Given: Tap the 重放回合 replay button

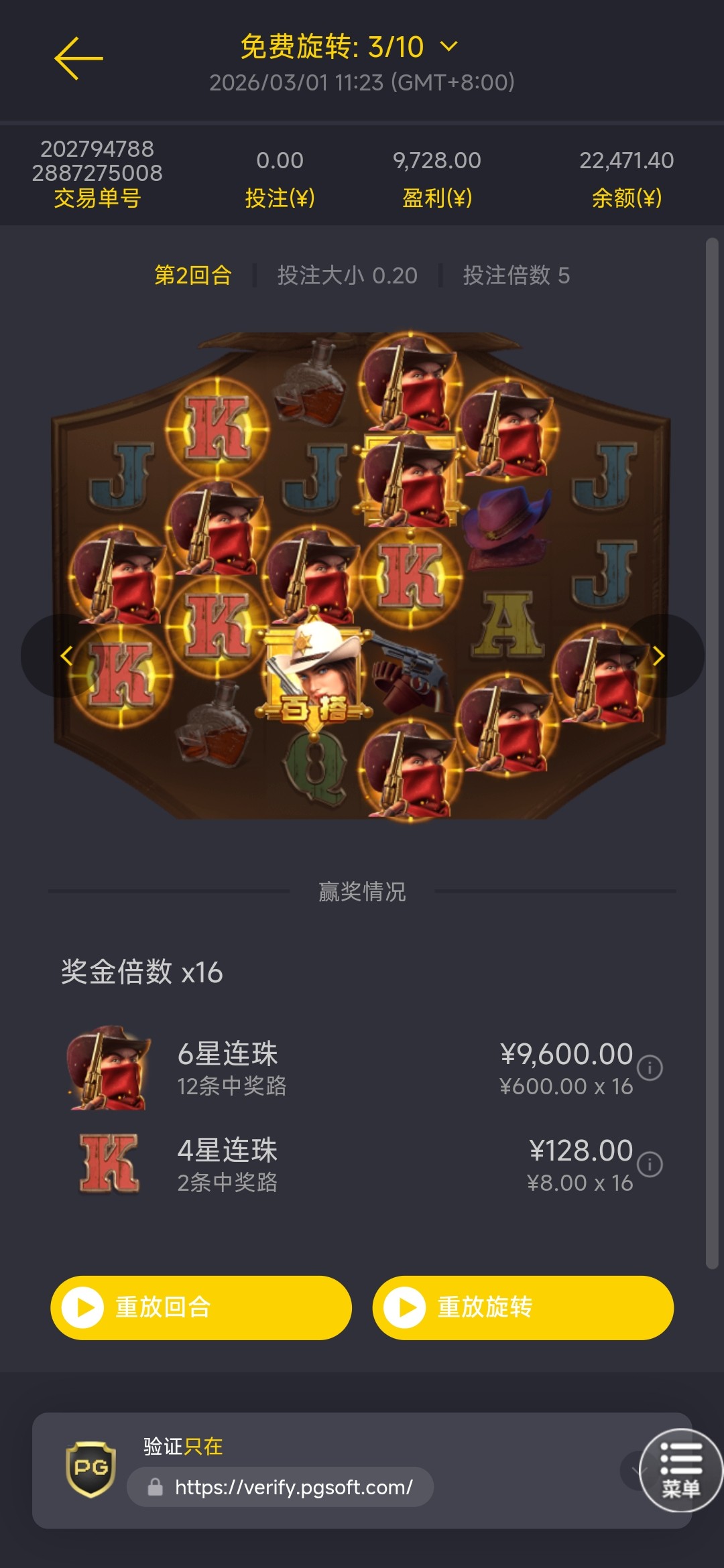Looking at the screenshot, I should coord(201,1307).
